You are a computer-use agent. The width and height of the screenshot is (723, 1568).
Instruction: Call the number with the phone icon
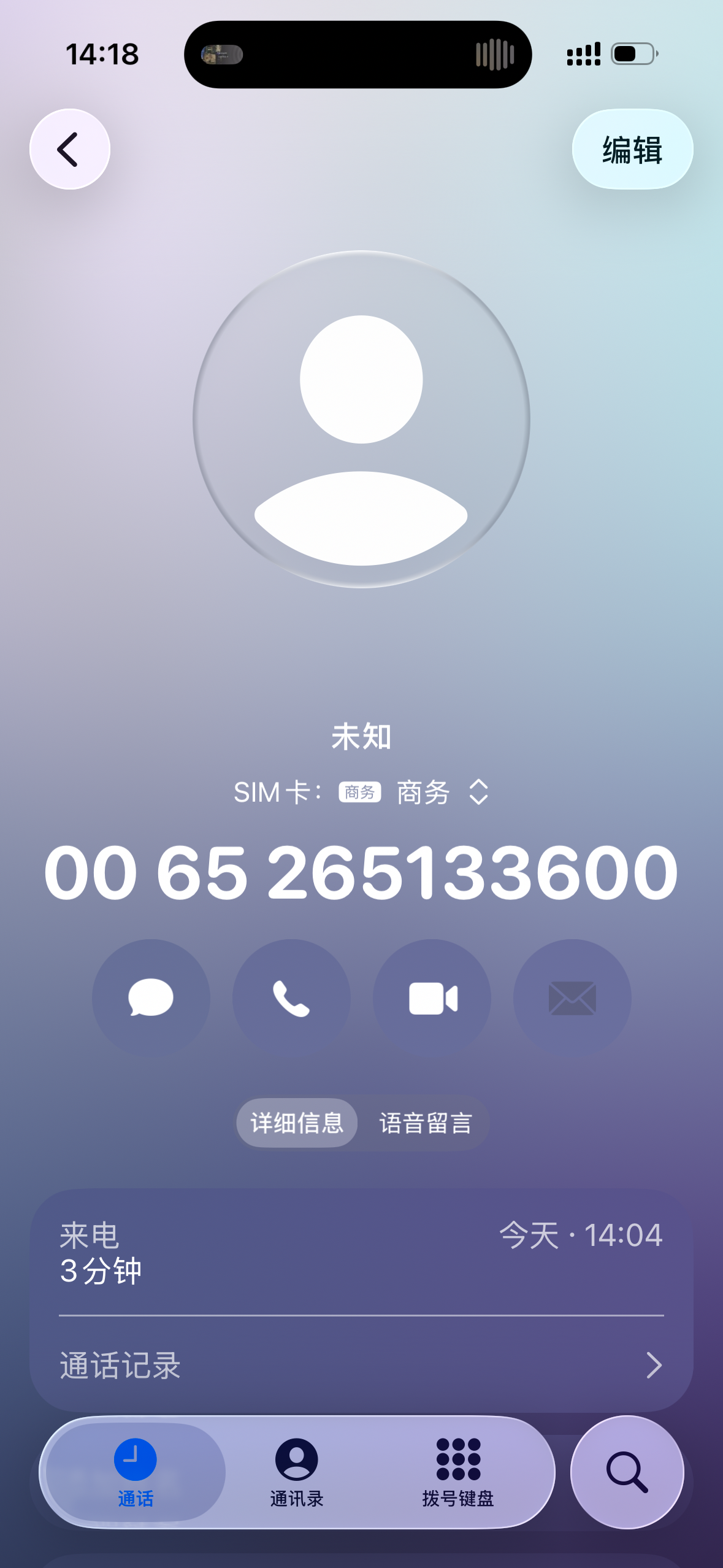click(291, 998)
